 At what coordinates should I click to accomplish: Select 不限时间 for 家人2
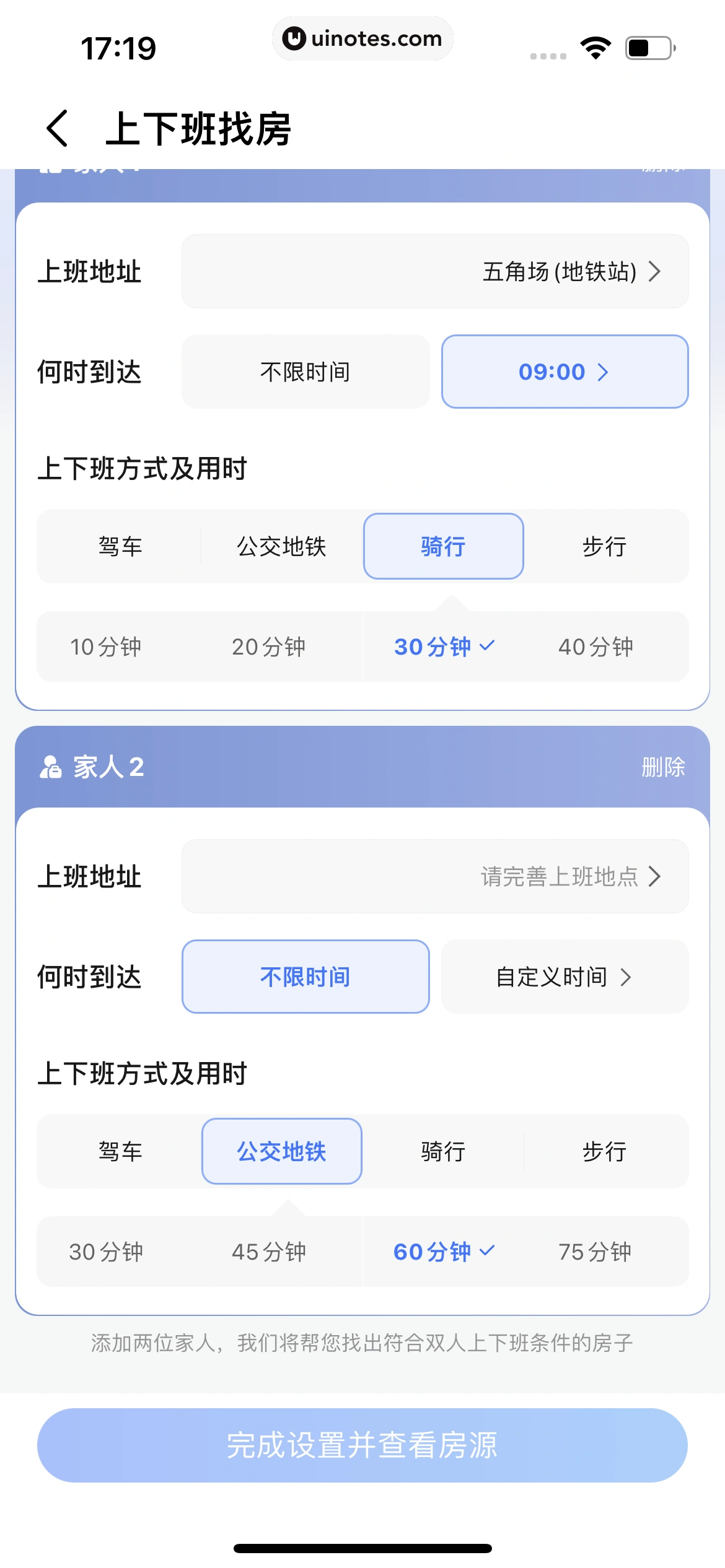pyautogui.click(x=305, y=977)
